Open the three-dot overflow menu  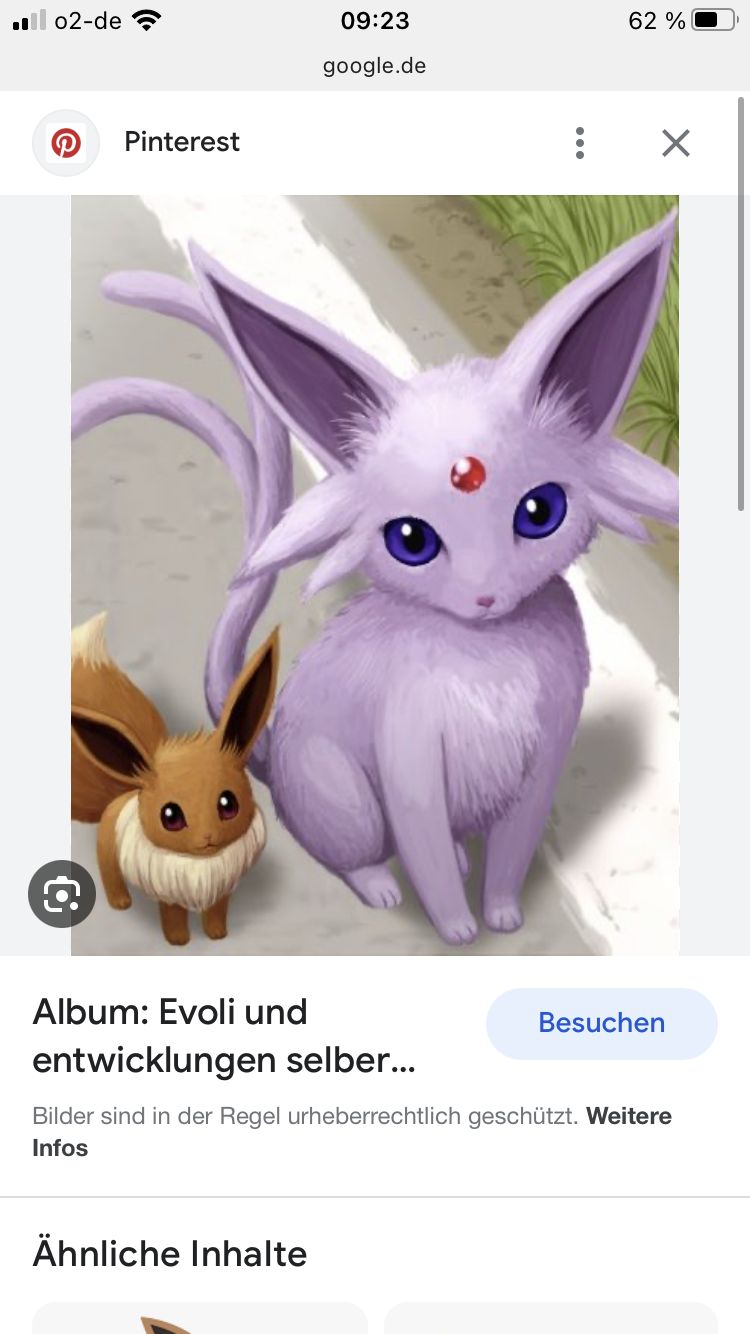pyautogui.click(x=579, y=143)
